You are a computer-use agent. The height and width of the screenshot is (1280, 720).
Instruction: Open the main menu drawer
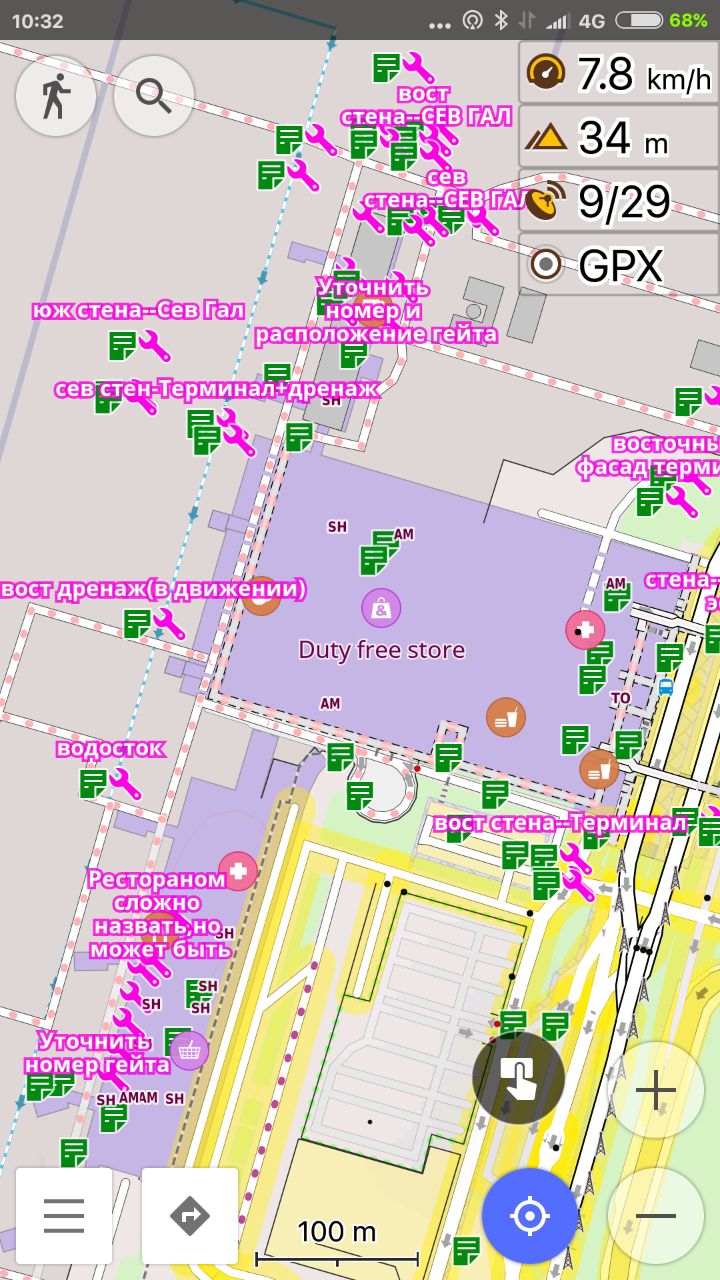point(64,1215)
